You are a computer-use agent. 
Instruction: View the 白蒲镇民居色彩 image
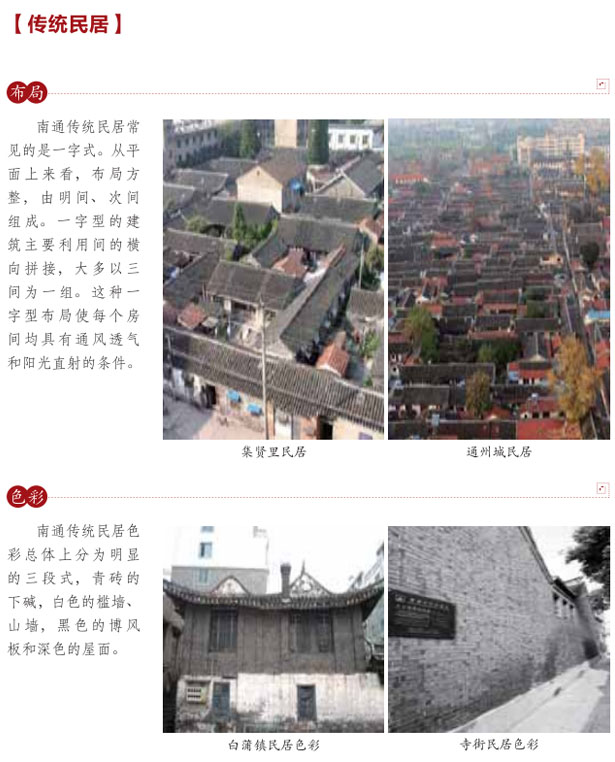click(x=273, y=629)
